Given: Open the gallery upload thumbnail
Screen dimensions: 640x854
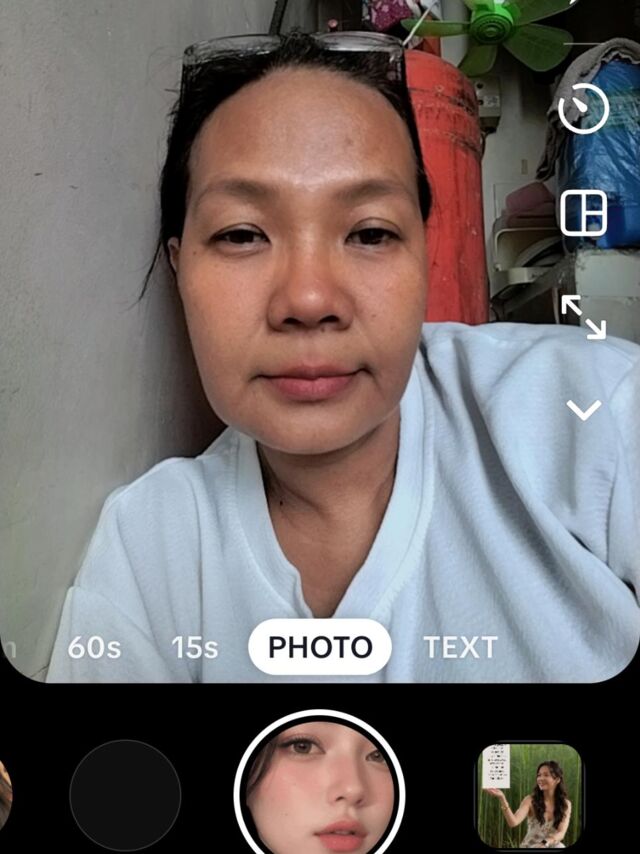Looking at the screenshot, I should coord(528,794).
